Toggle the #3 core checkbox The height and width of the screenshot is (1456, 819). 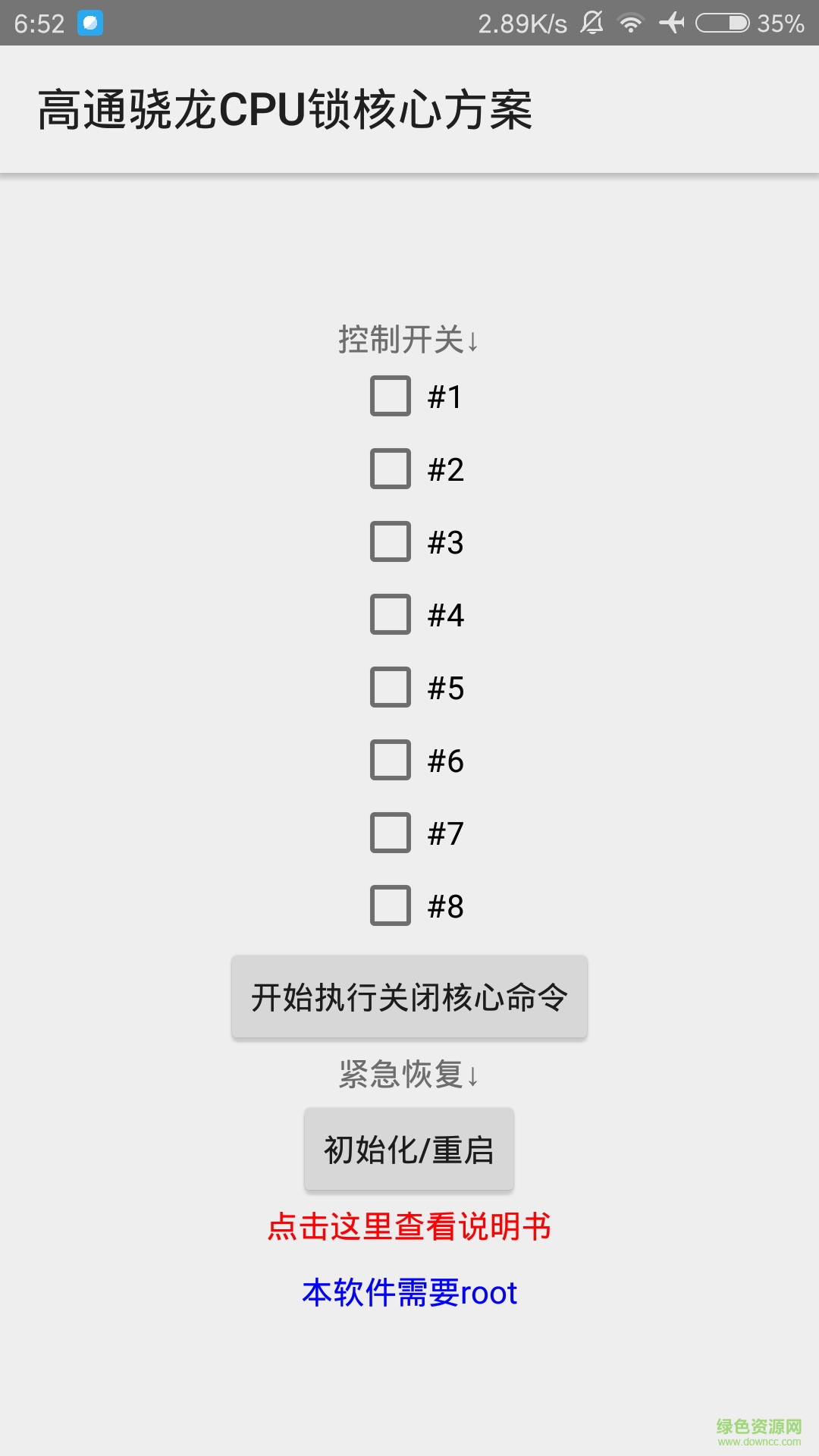(x=390, y=542)
